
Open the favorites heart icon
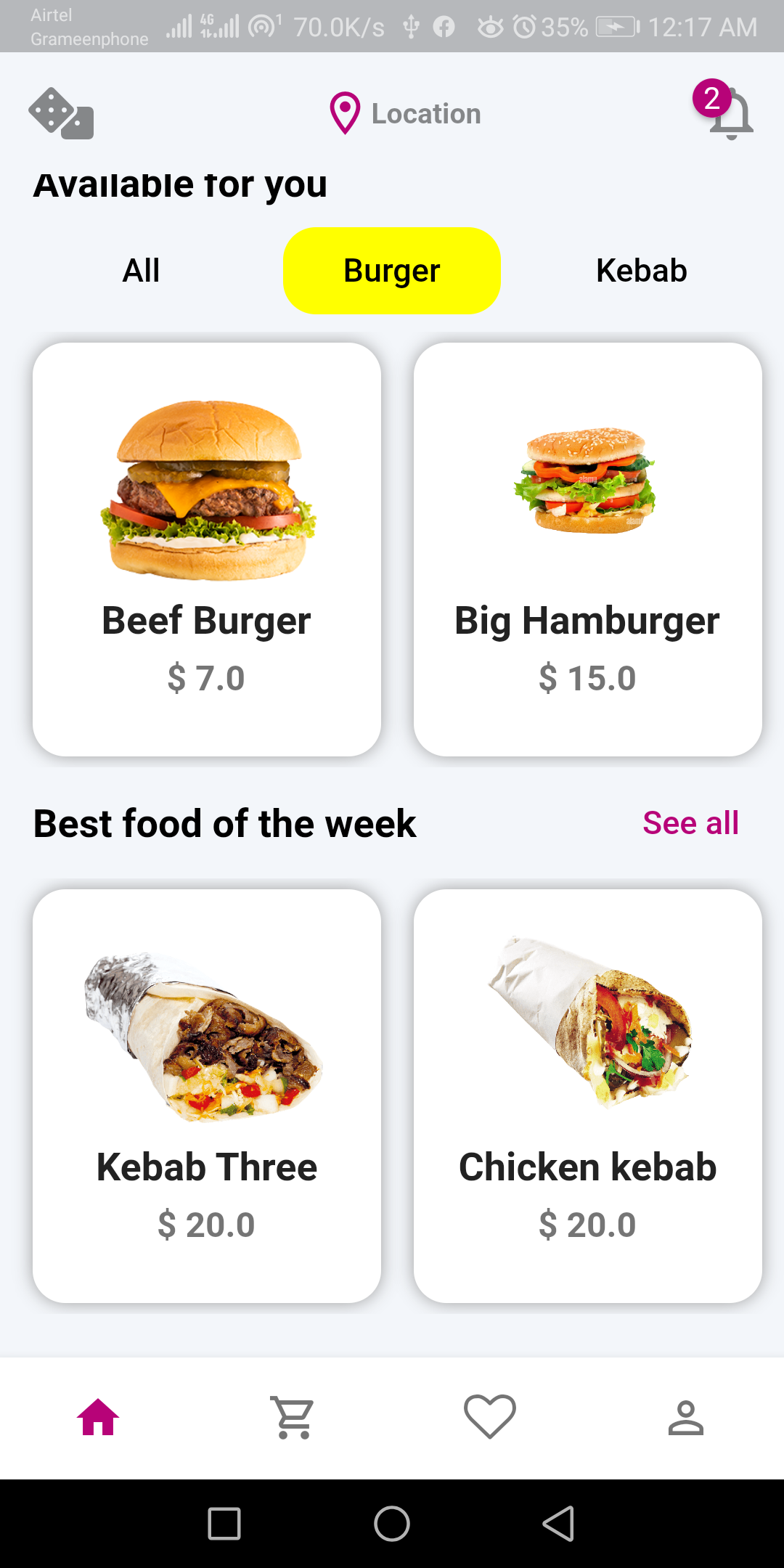click(488, 1416)
